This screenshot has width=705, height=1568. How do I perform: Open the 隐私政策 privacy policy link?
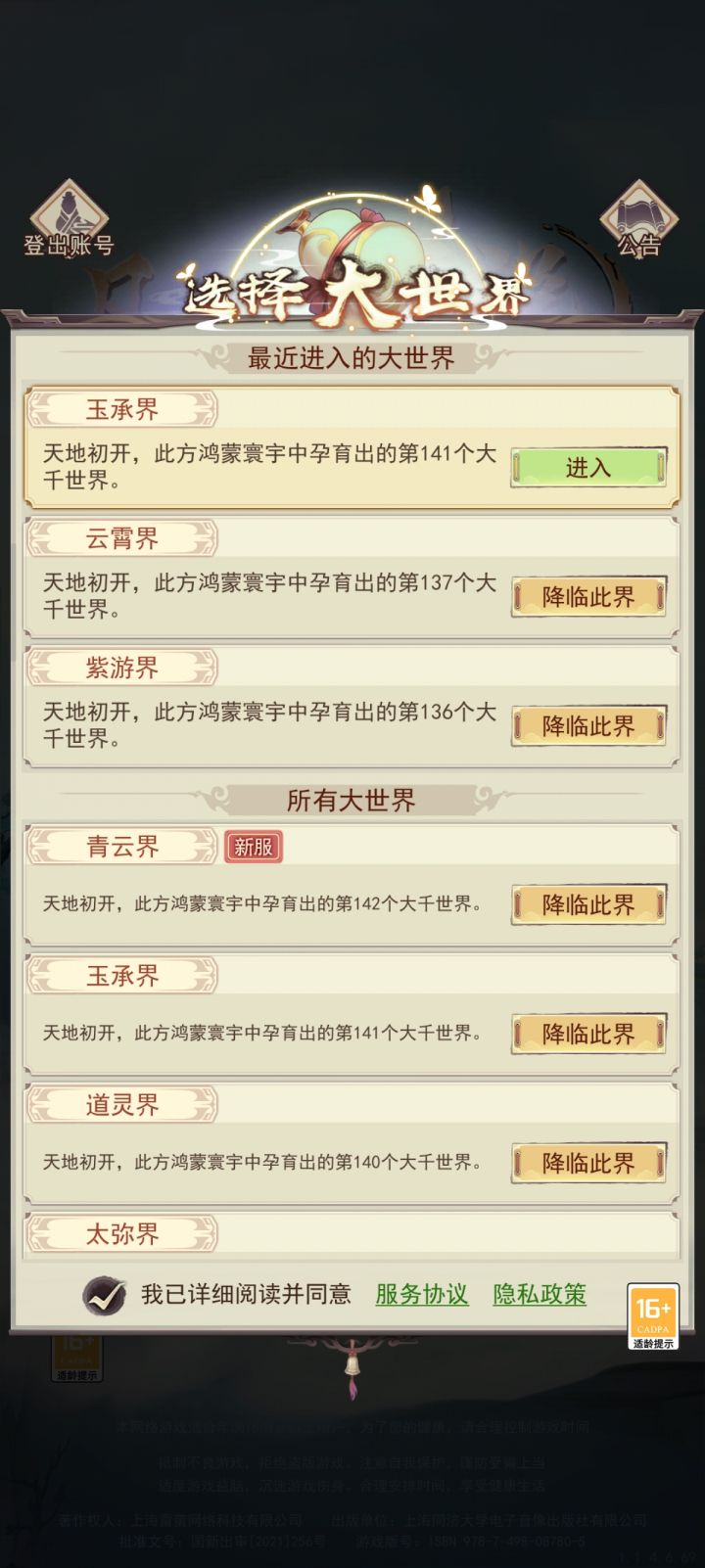[x=540, y=1293]
